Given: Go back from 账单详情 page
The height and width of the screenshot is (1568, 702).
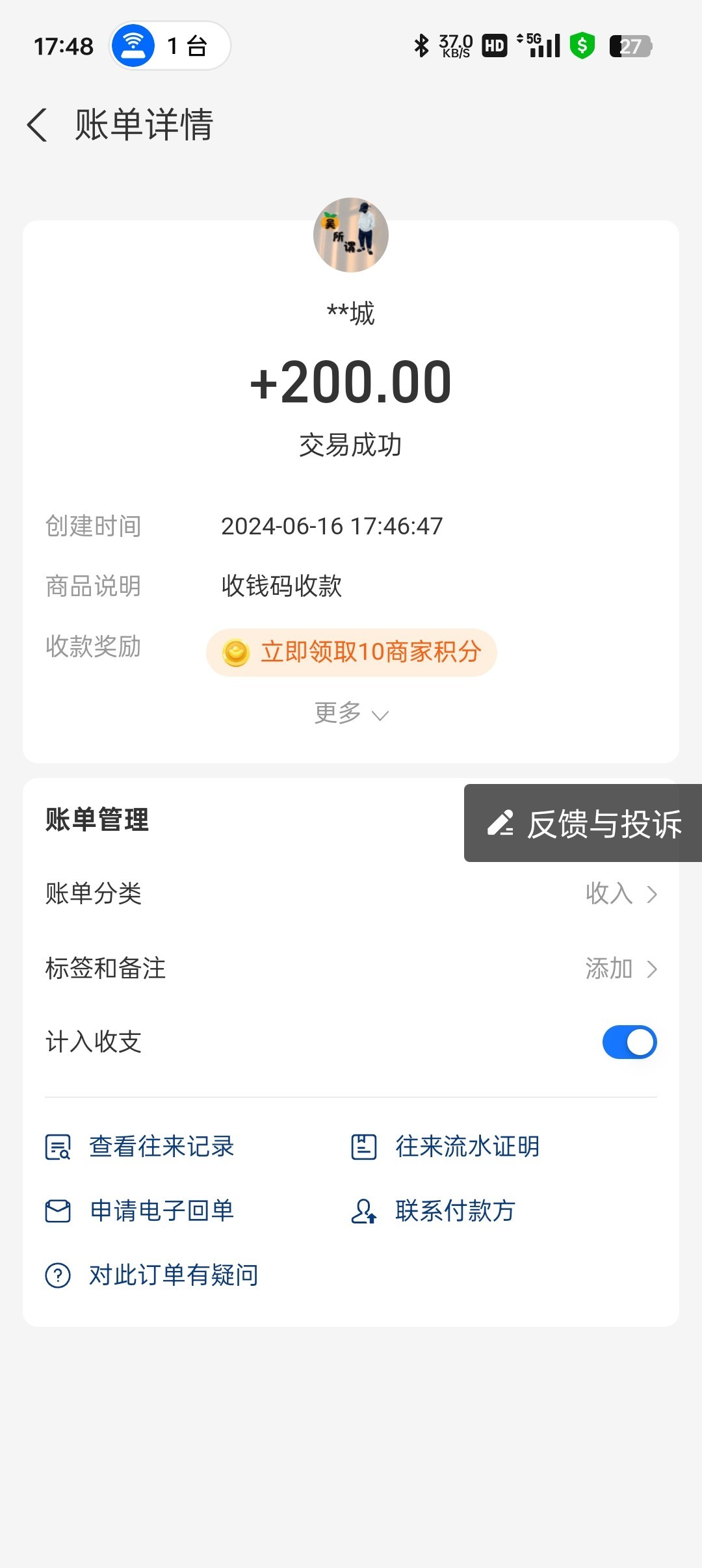Looking at the screenshot, I should pyautogui.click(x=38, y=124).
